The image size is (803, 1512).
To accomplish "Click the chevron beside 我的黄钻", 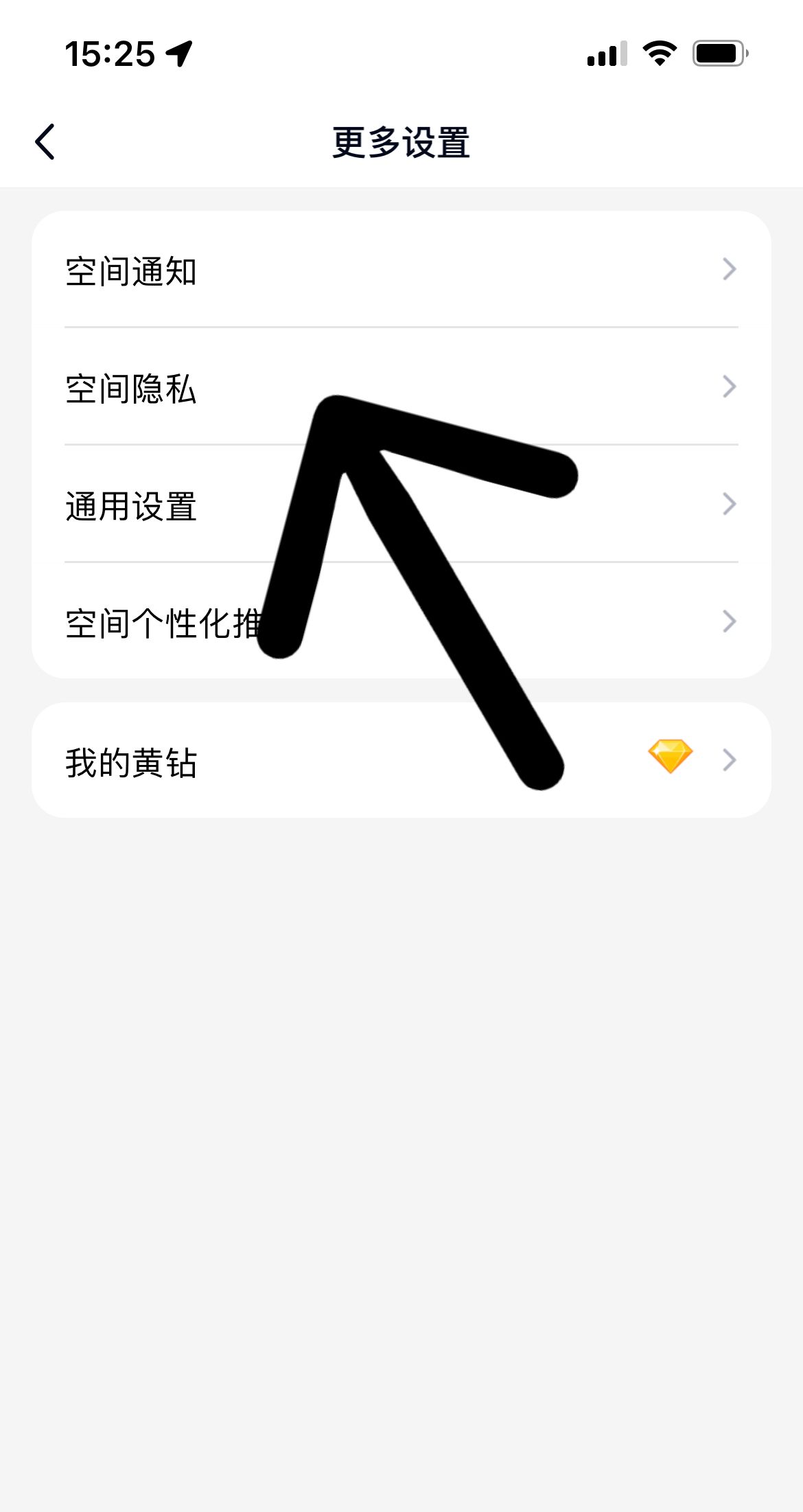I will coord(730,759).
